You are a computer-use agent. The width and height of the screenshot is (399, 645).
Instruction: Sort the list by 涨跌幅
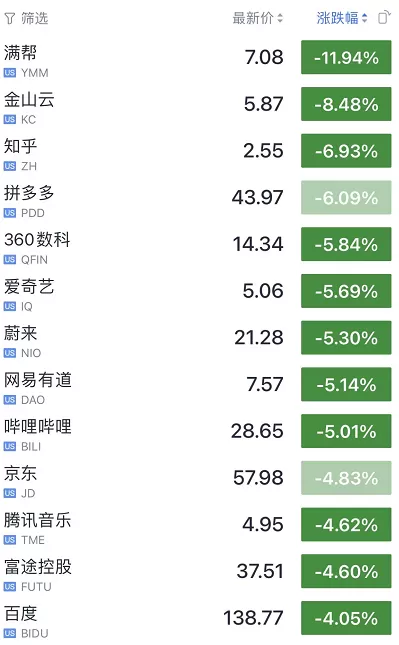click(341, 18)
